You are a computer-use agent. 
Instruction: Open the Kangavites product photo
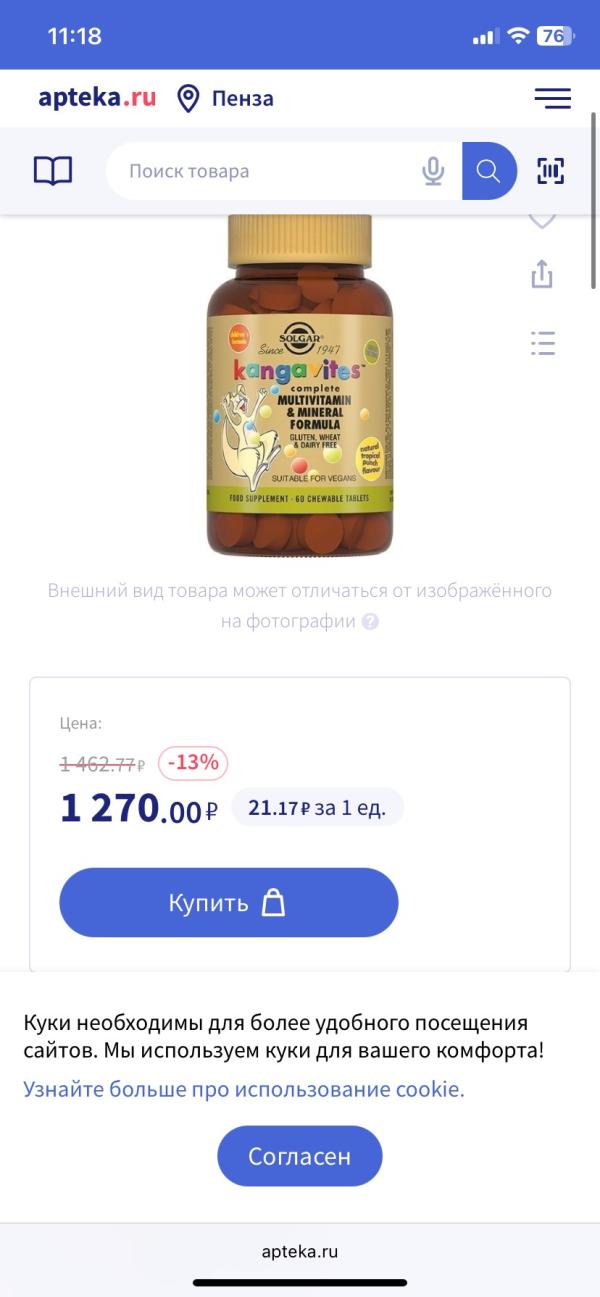tap(300, 386)
